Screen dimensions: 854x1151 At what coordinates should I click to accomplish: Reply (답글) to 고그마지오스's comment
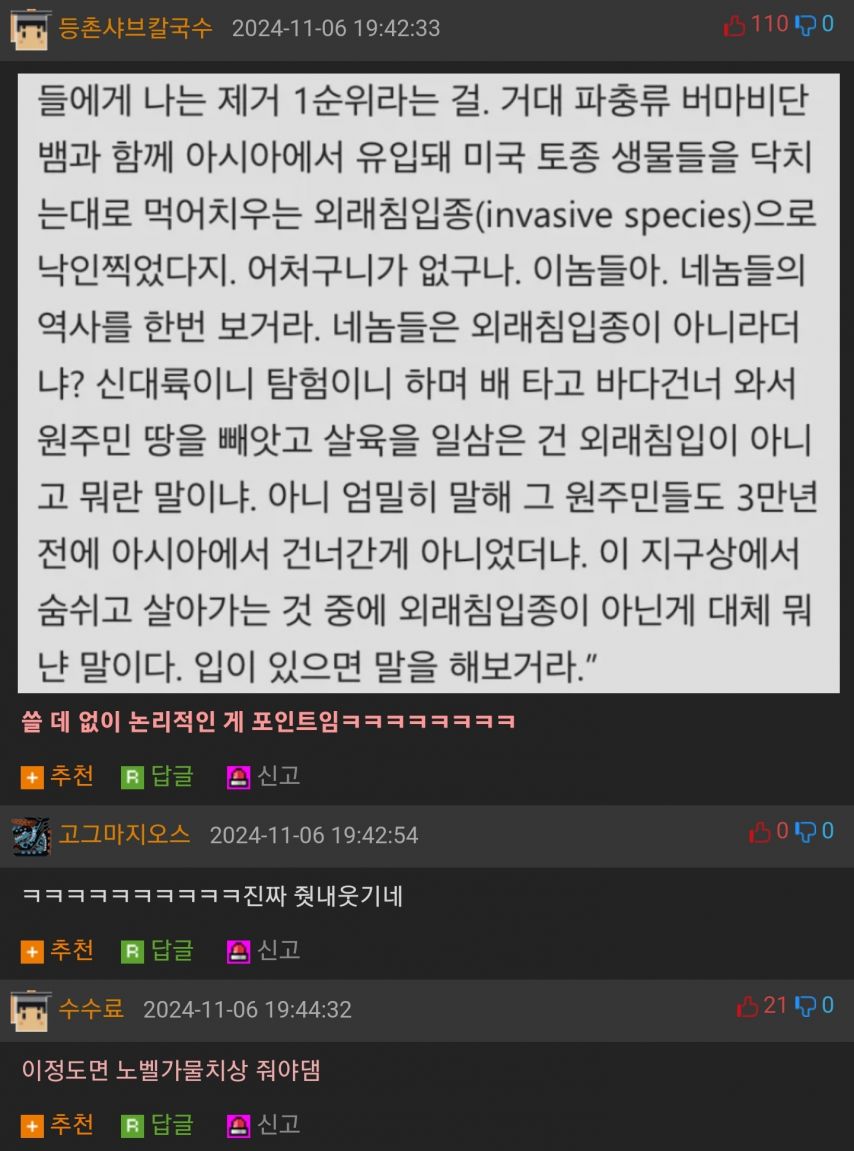click(158, 950)
